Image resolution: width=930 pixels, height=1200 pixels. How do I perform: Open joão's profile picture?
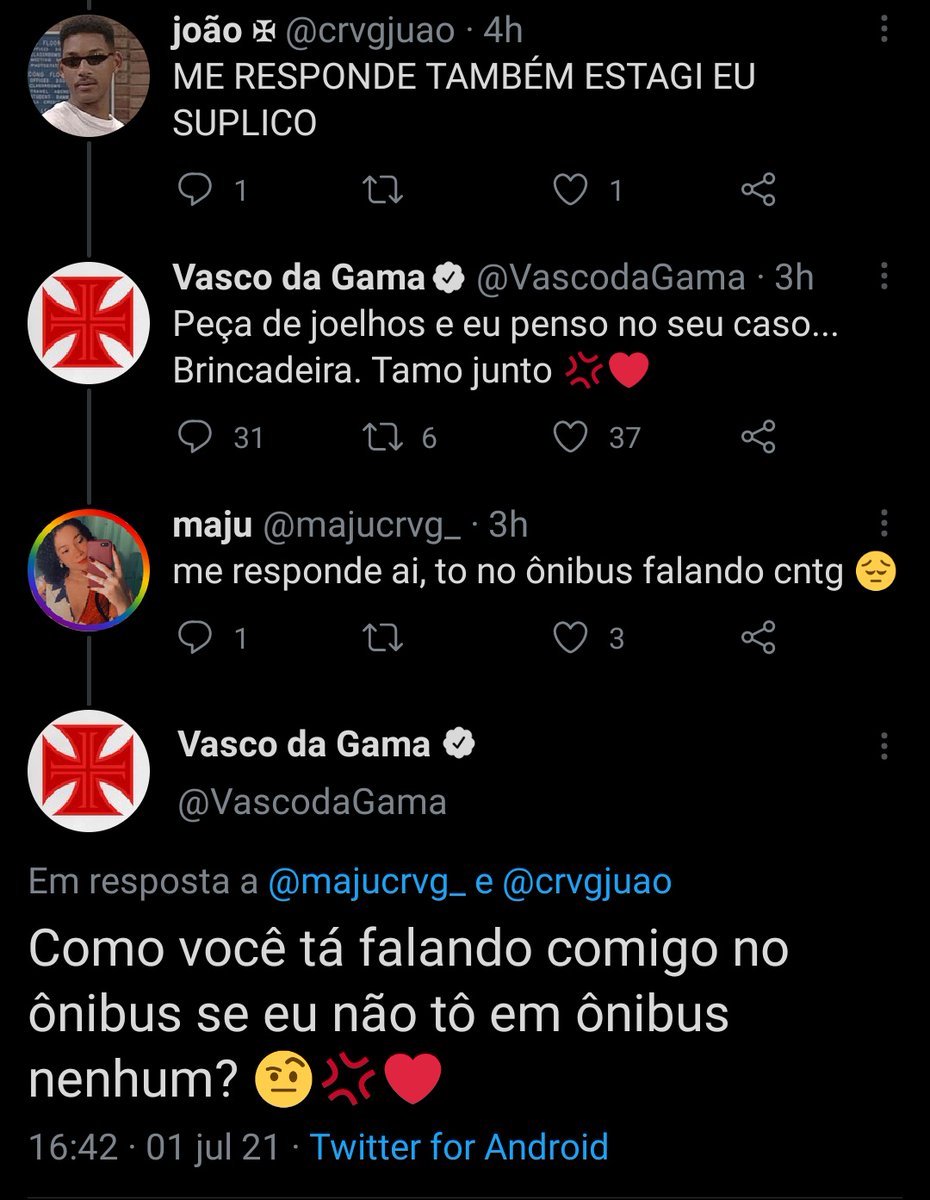click(88, 74)
